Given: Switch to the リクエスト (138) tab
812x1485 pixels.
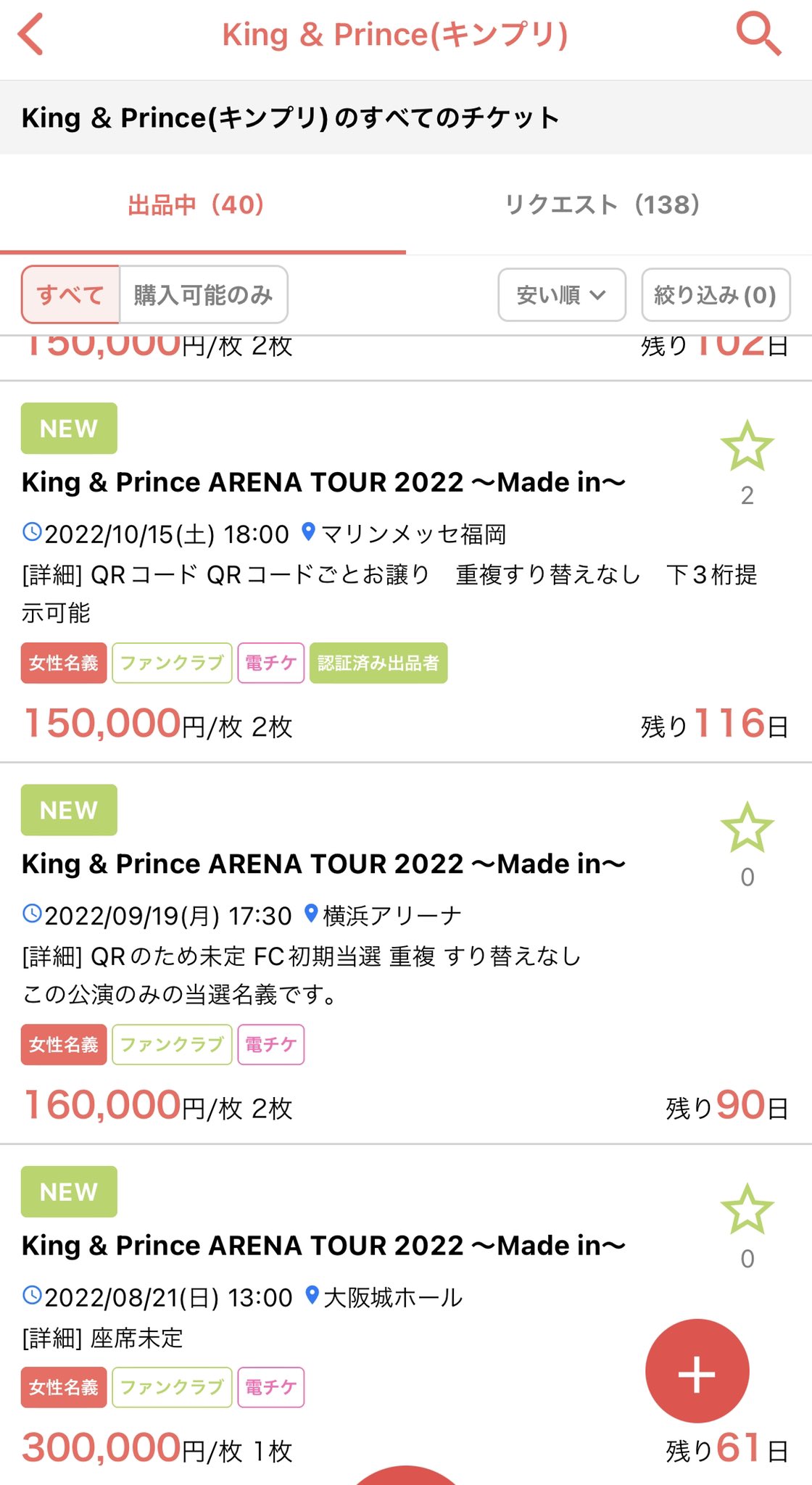Looking at the screenshot, I should click(602, 205).
